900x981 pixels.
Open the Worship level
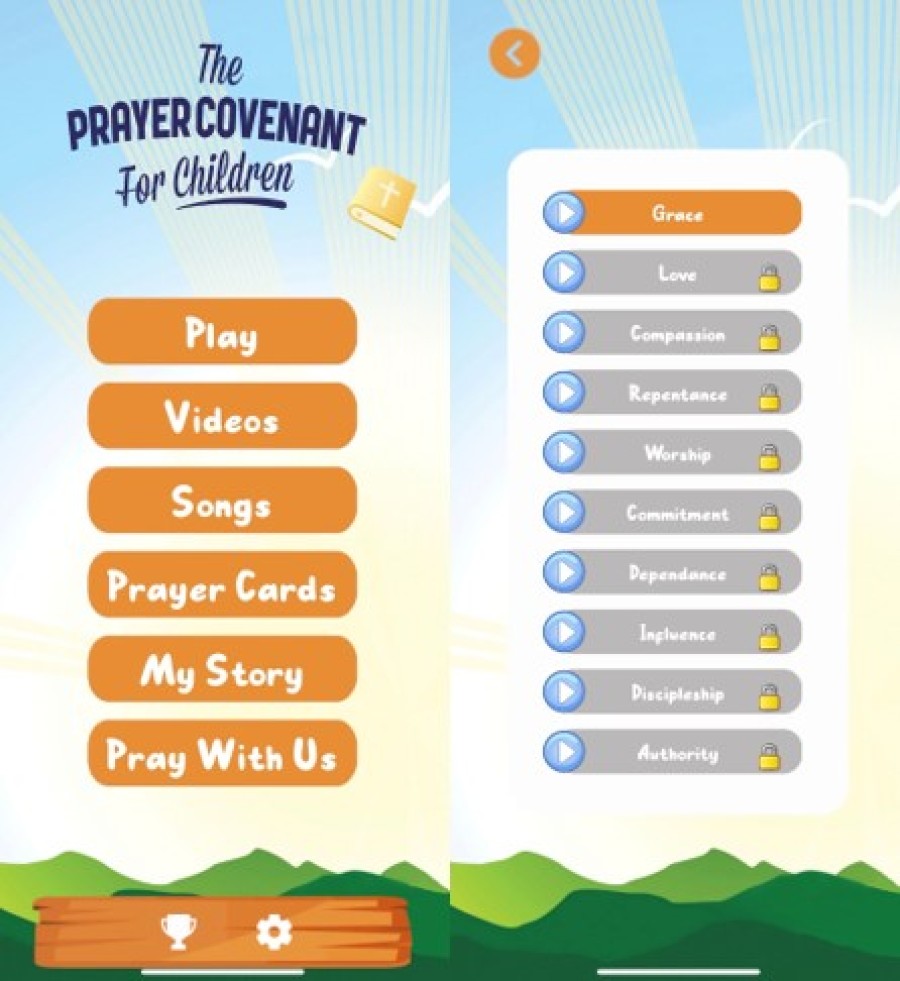click(x=676, y=453)
